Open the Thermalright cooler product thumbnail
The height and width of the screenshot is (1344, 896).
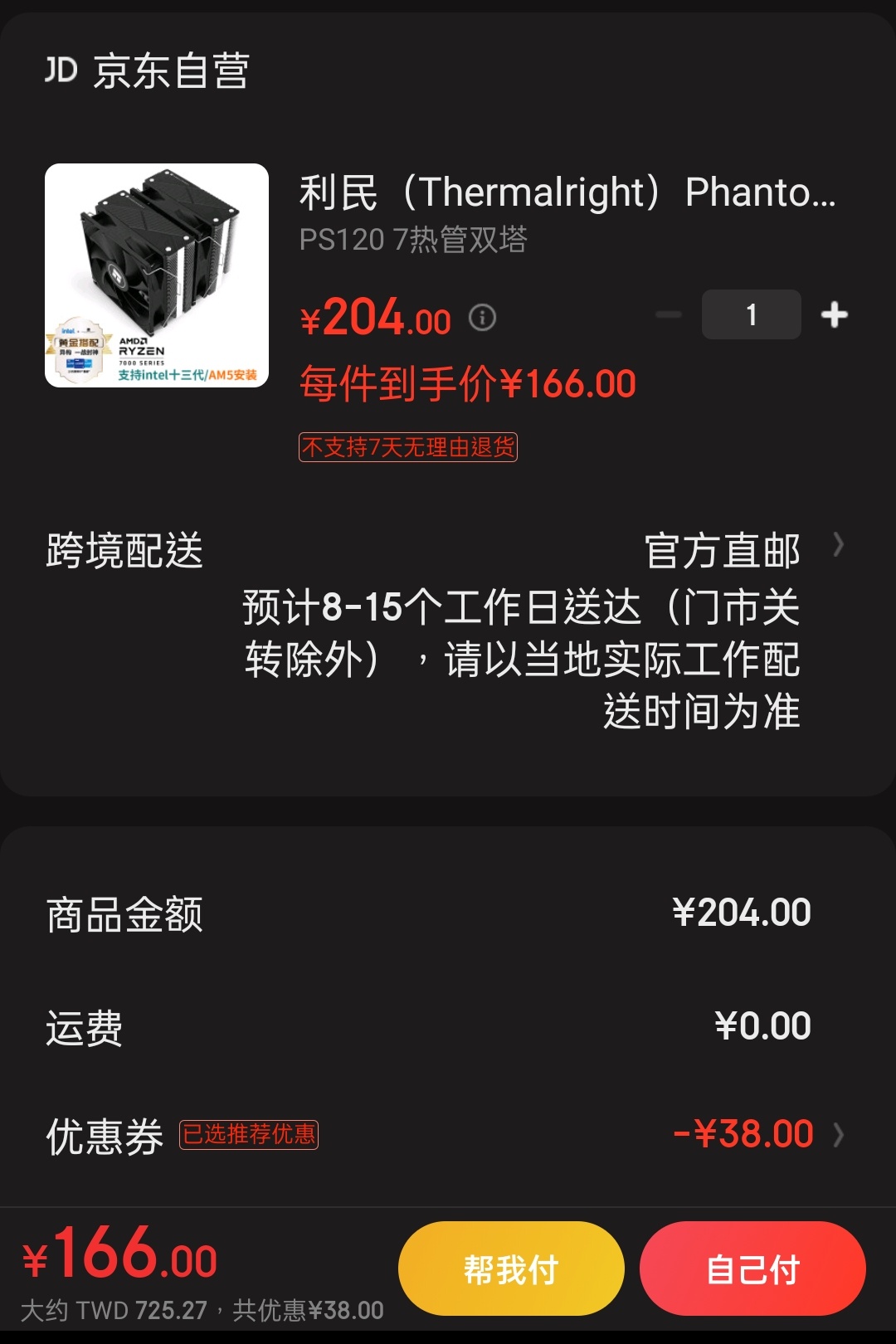157,275
